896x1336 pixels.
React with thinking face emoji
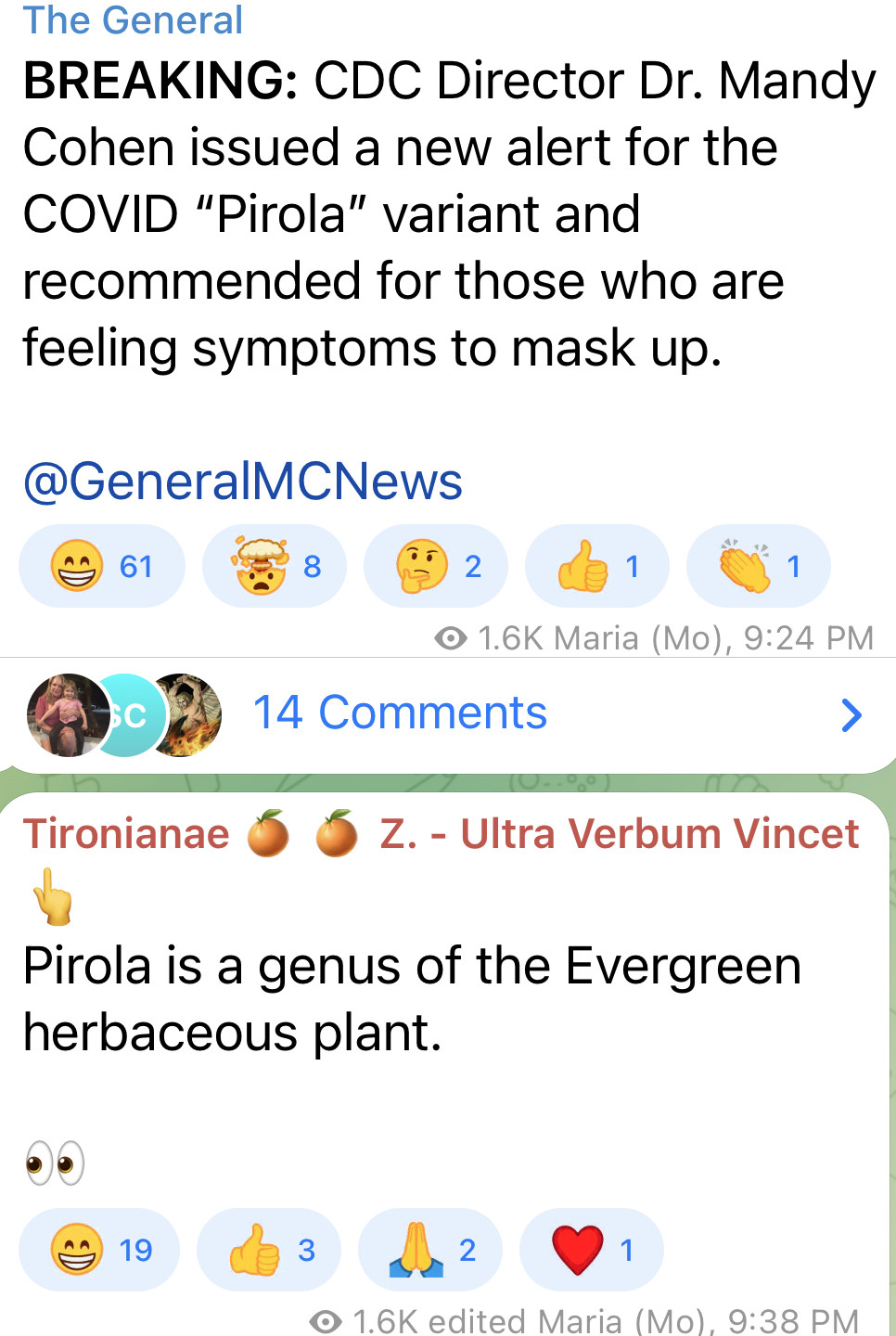(x=436, y=566)
